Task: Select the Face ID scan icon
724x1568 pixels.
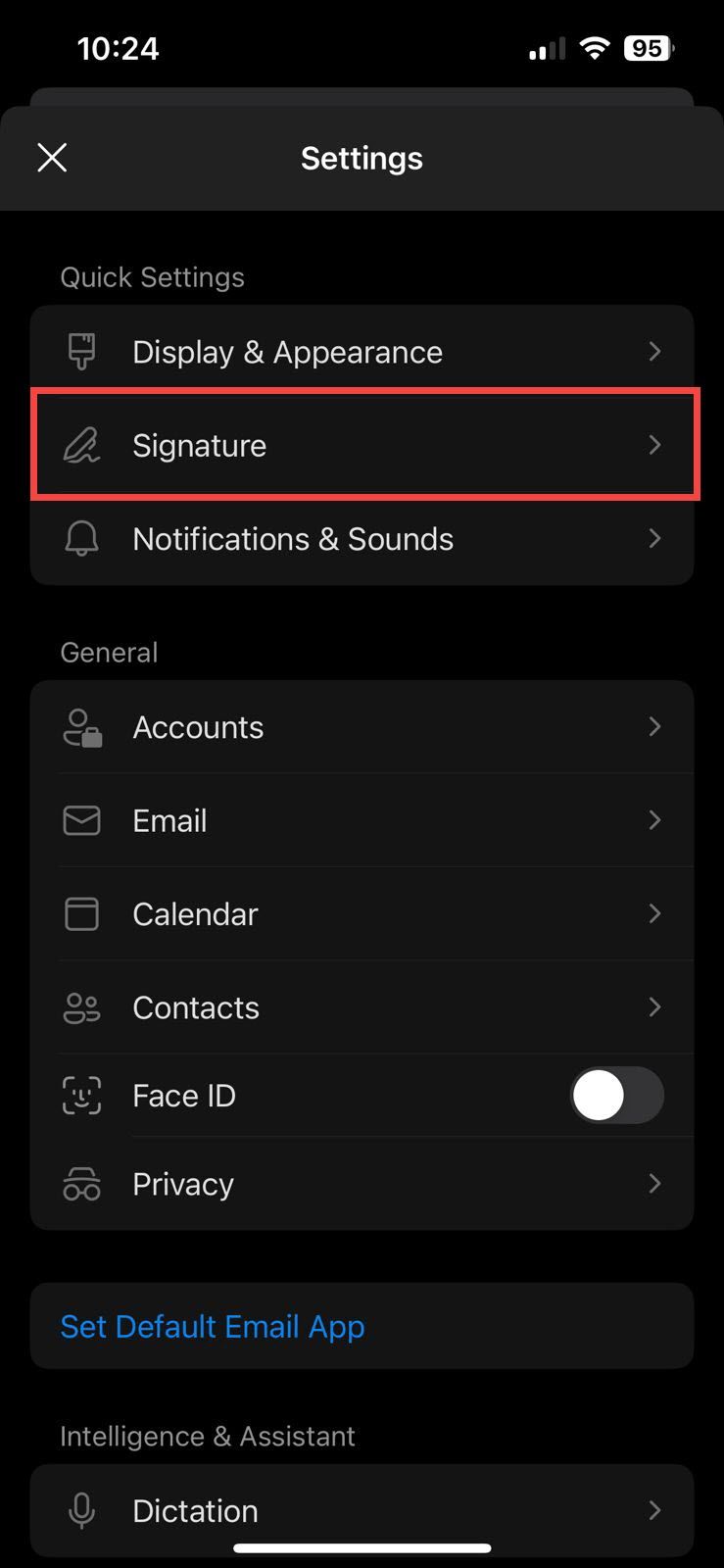Action: coord(82,1096)
